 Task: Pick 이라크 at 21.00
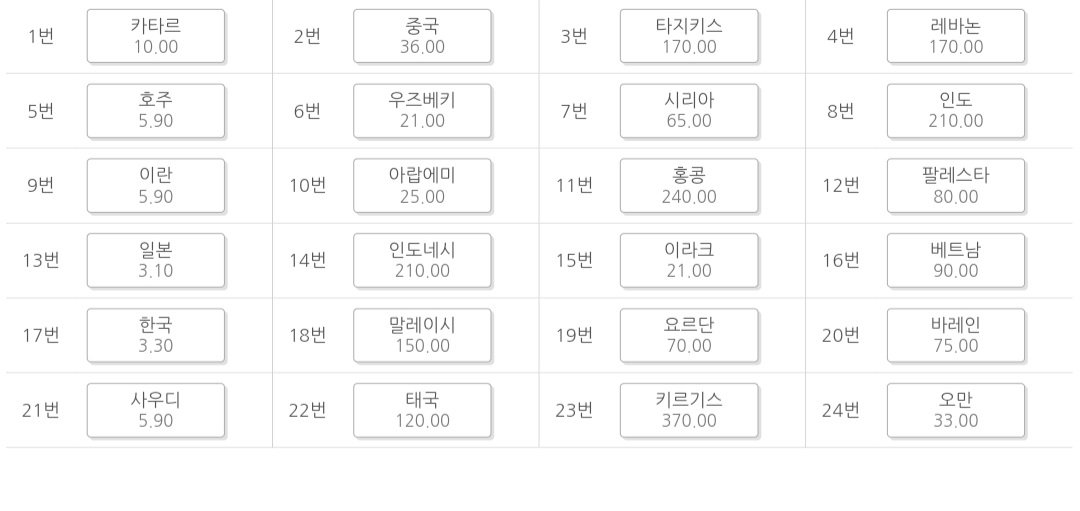(689, 260)
